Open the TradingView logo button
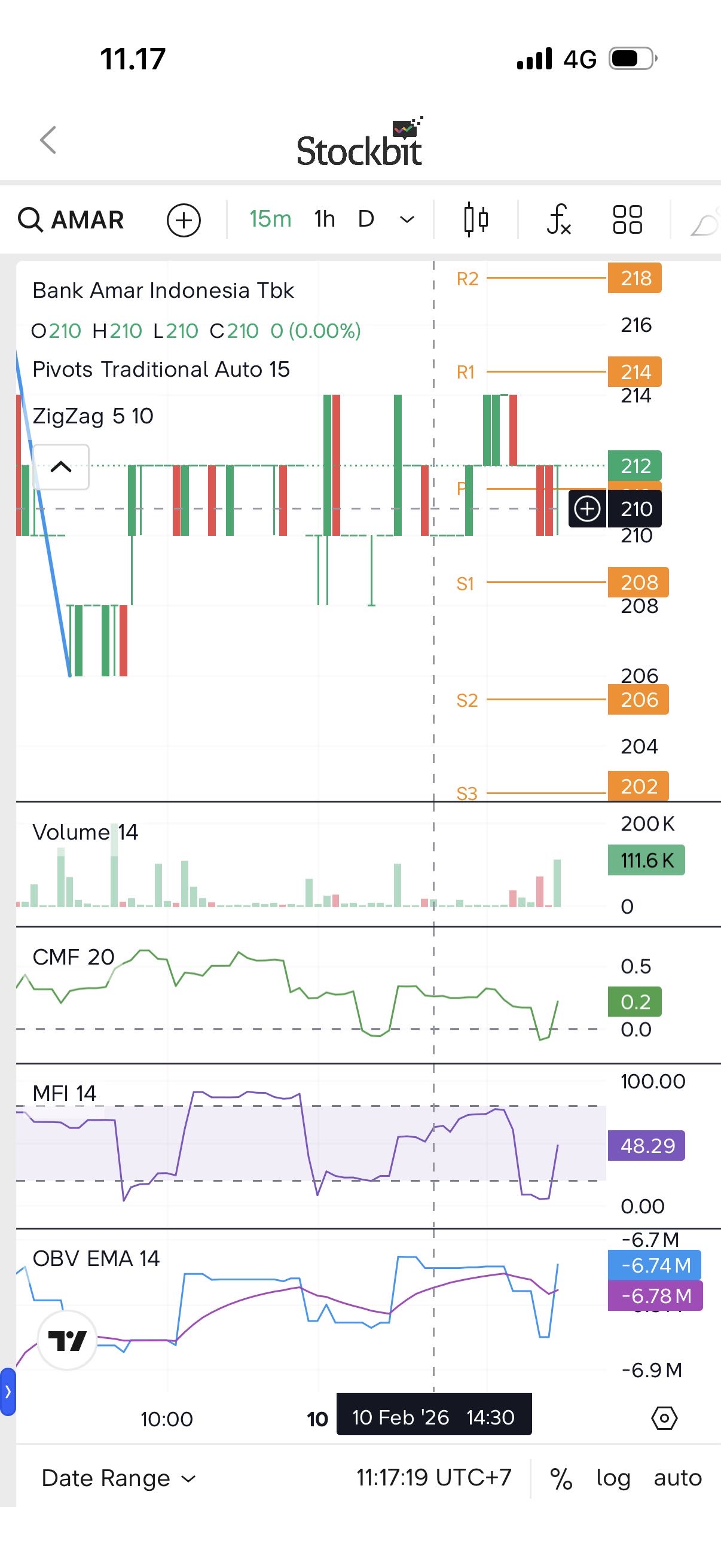 (x=67, y=1340)
